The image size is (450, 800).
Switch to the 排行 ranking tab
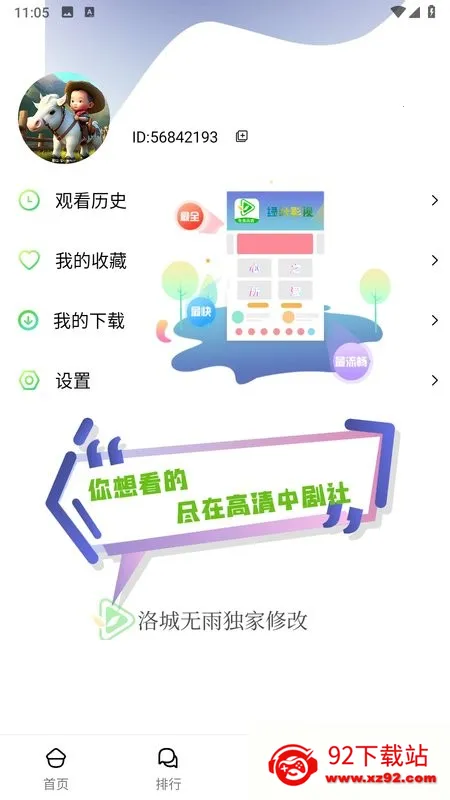[168, 768]
